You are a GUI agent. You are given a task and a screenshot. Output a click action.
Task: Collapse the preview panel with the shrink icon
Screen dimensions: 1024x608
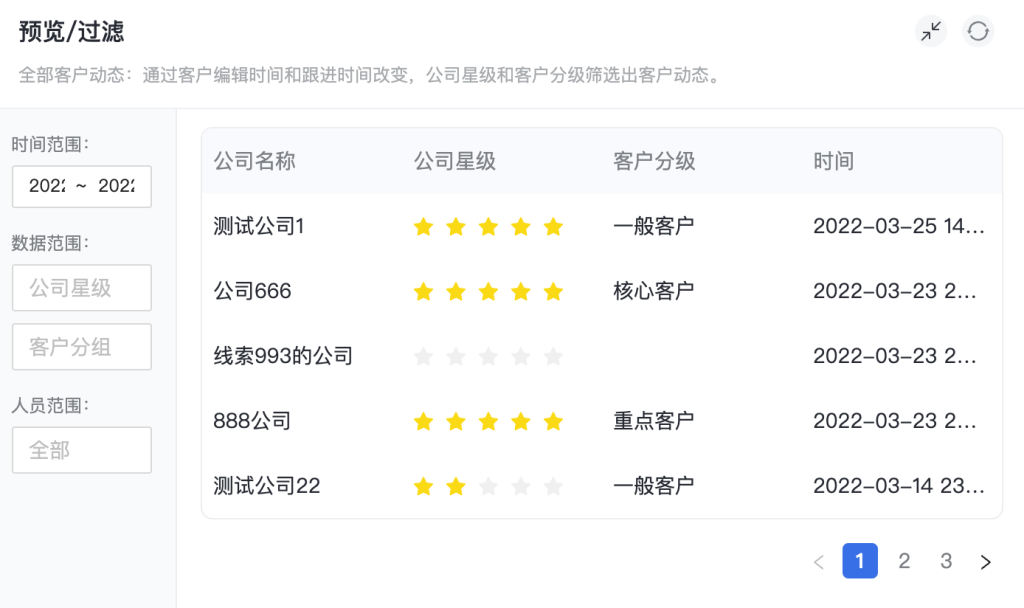tap(931, 32)
